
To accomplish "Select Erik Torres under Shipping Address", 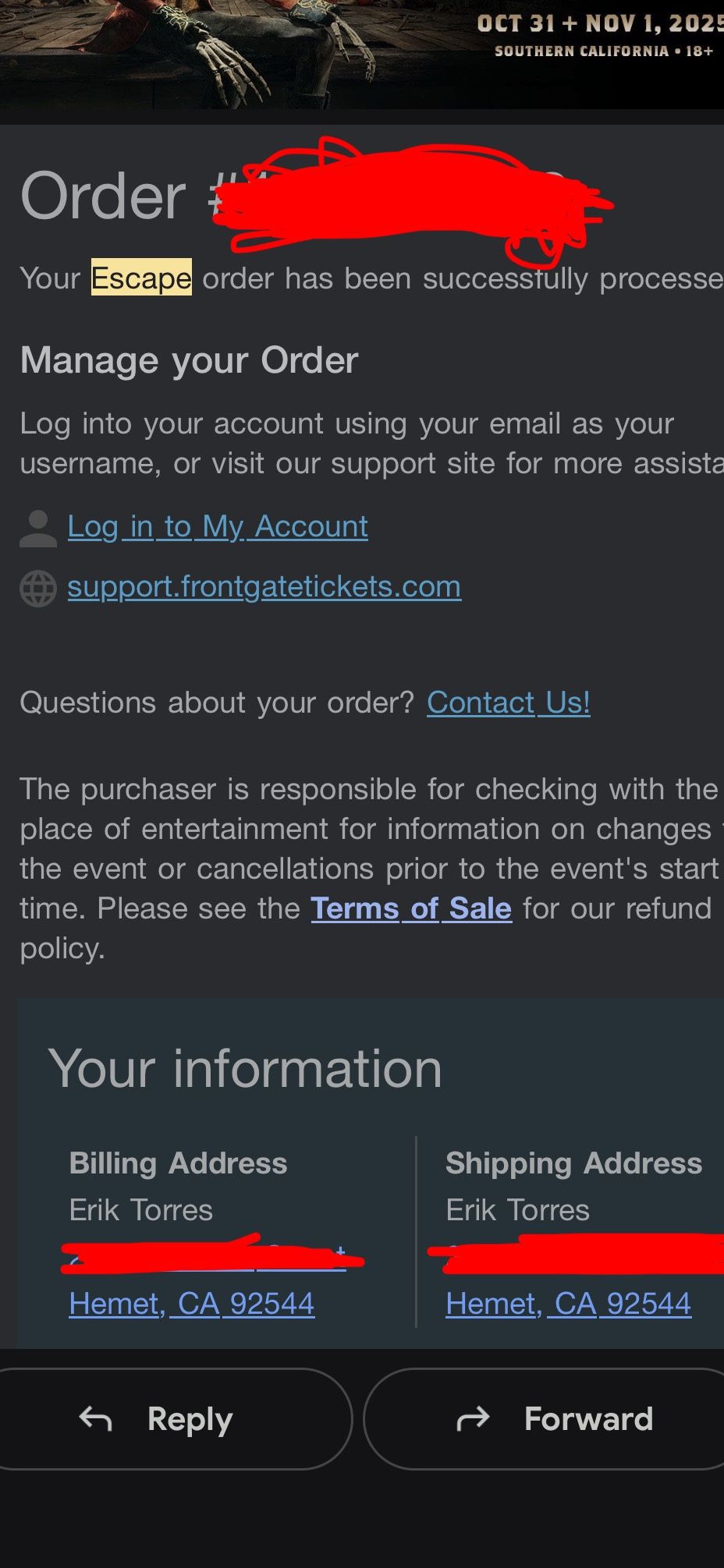I will coord(517,1210).
